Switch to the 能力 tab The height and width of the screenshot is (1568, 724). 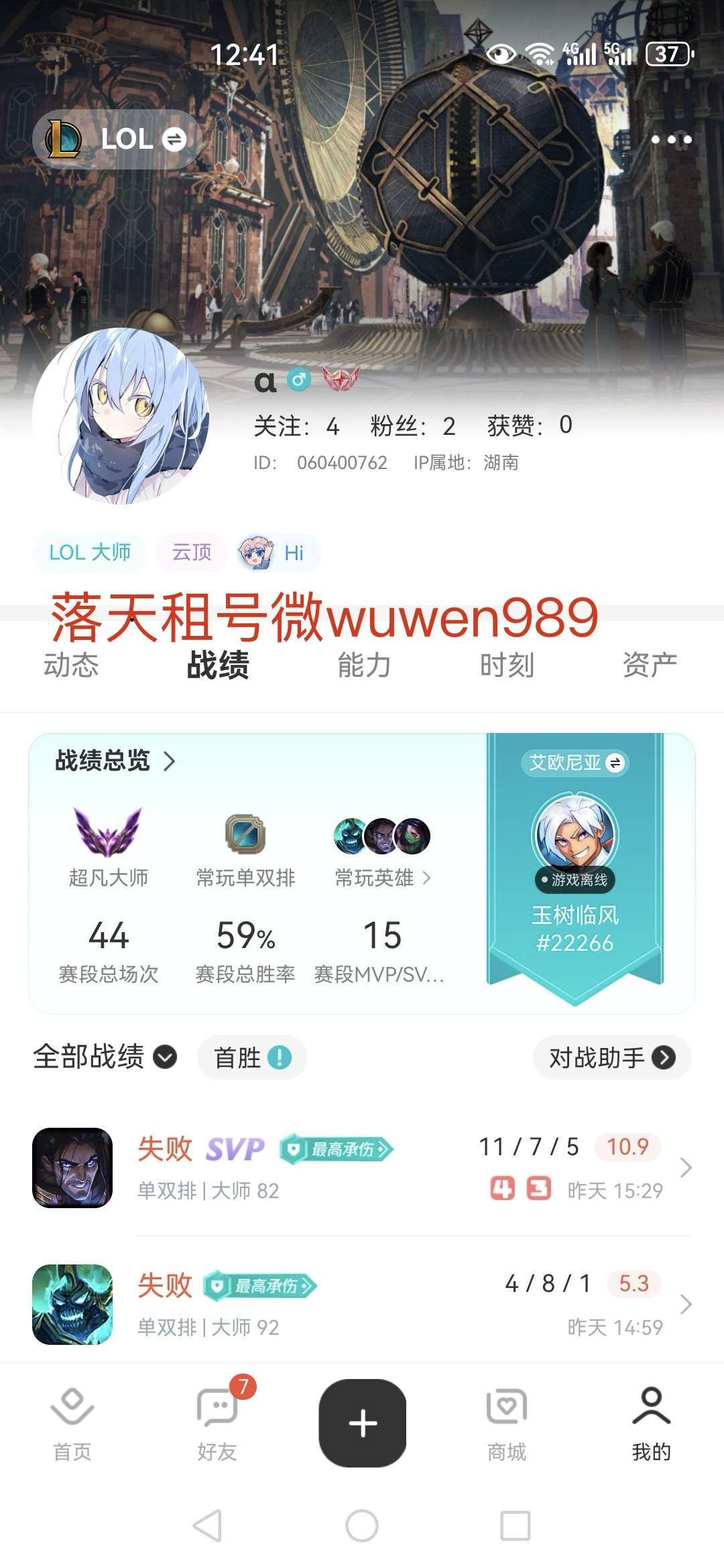click(x=364, y=665)
